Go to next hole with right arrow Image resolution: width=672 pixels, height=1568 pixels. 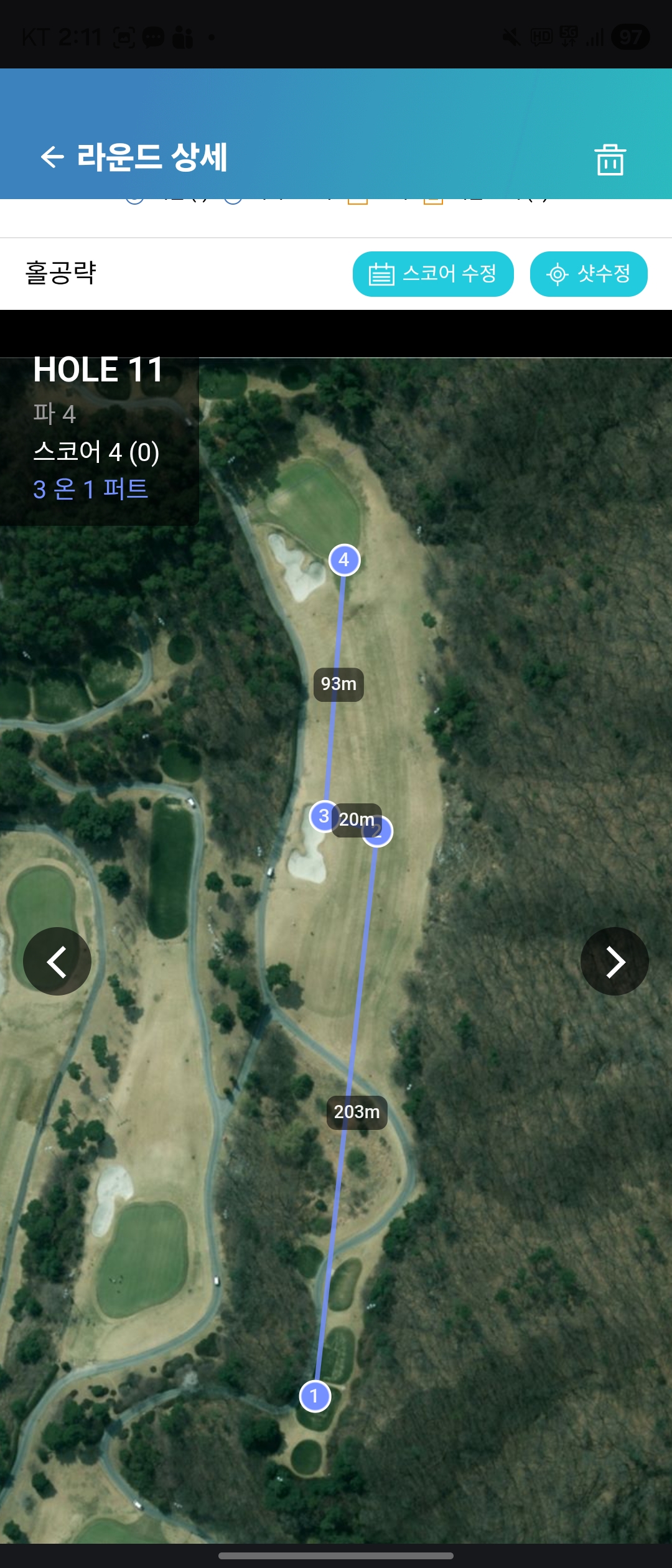coord(615,961)
